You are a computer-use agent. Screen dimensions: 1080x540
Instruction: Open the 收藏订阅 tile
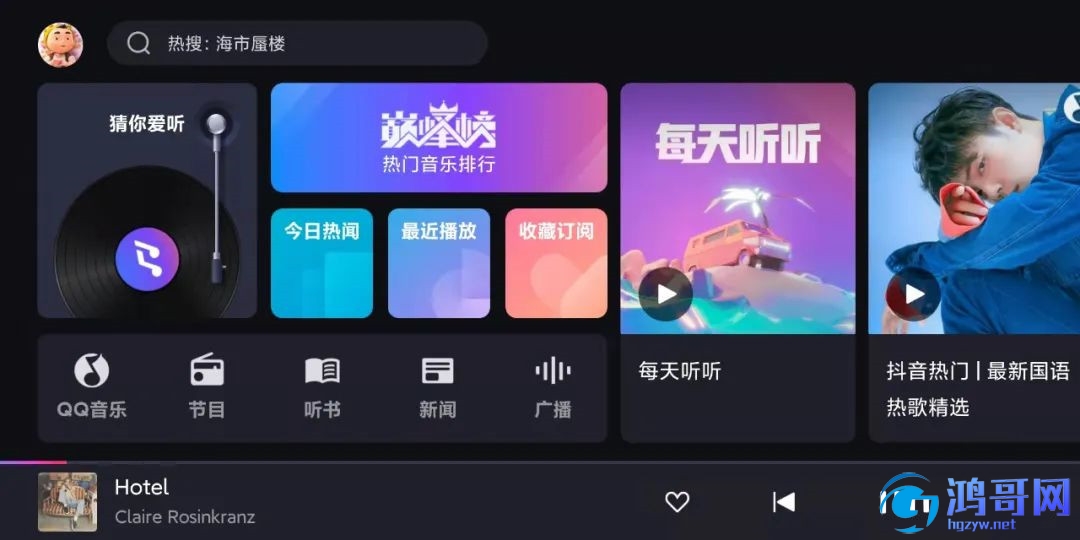(x=556, y=263)
